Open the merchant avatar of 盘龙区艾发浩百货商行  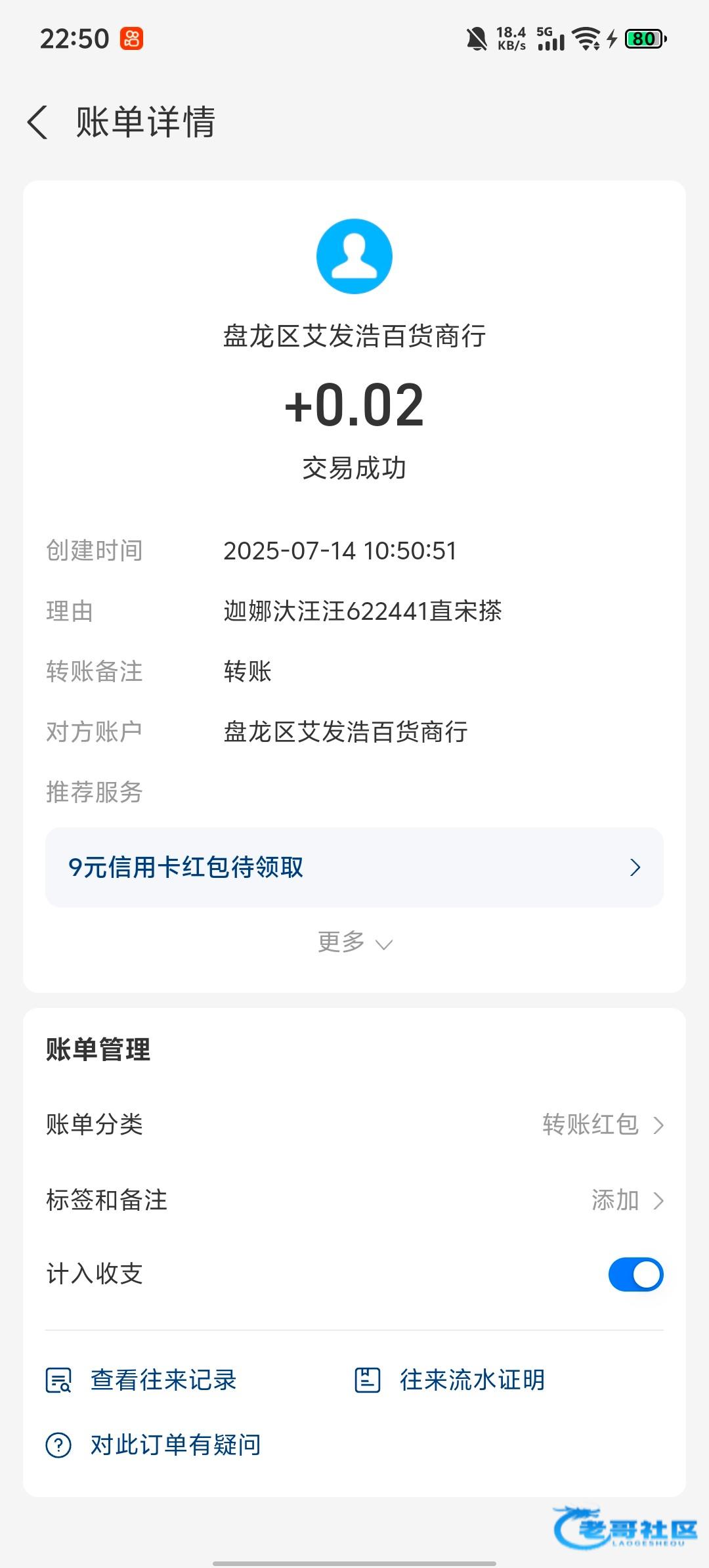tap(354, 256)
